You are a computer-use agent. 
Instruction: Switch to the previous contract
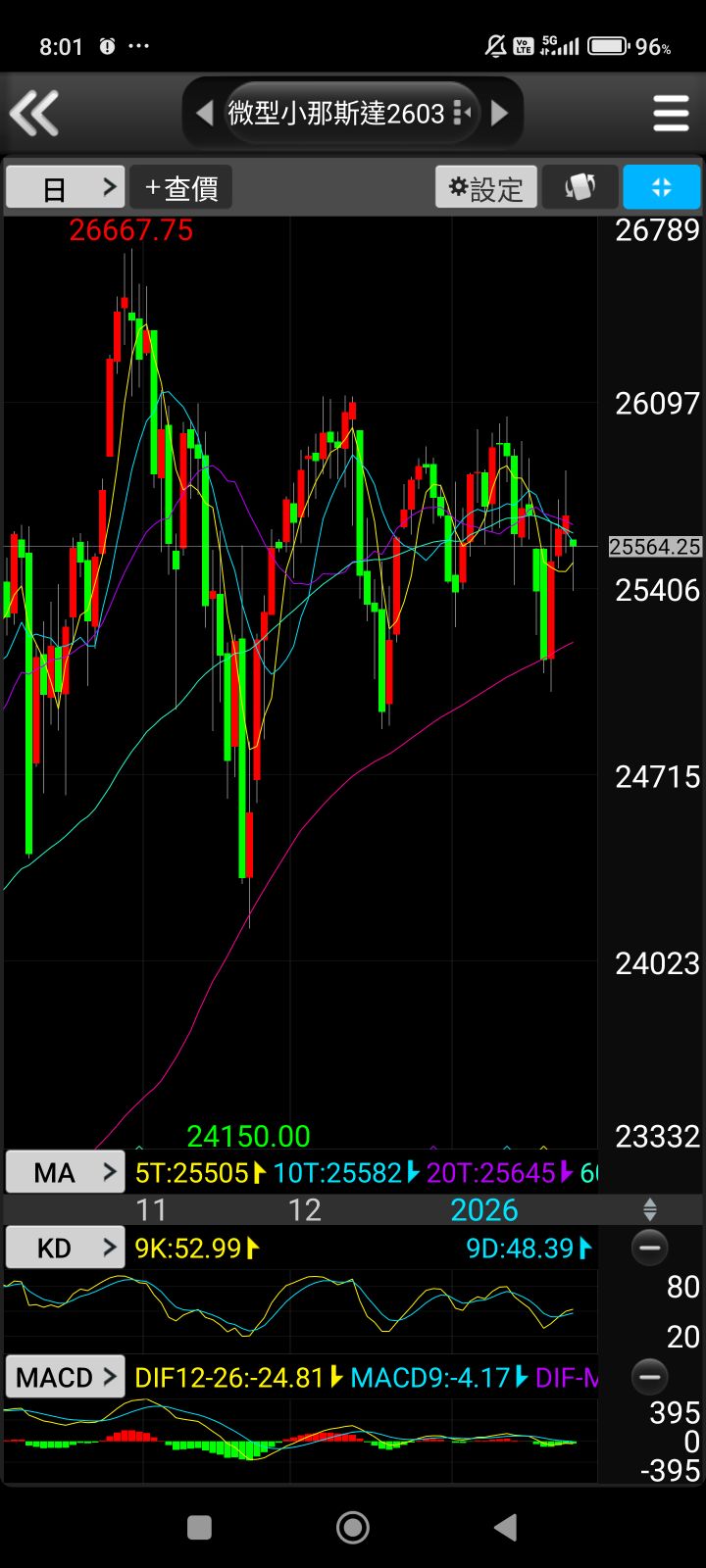coord(204,114)
